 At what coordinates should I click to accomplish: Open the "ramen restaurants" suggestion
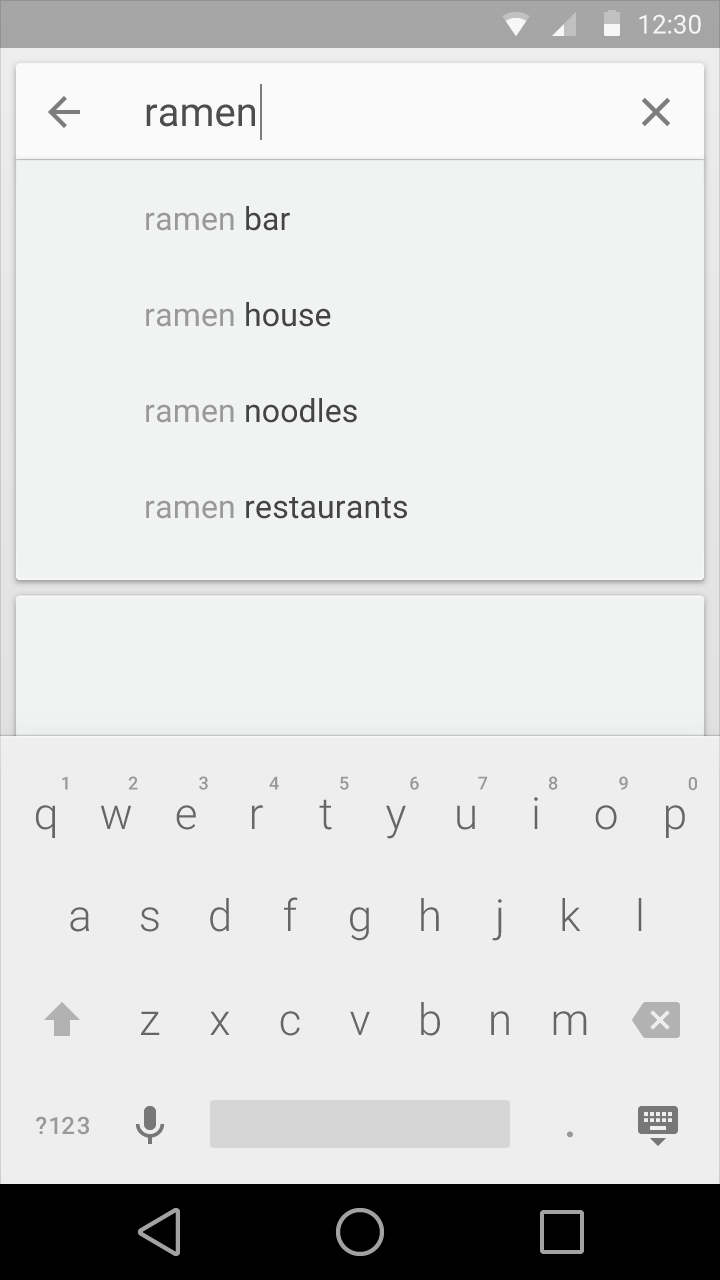[x=360, y=507]
